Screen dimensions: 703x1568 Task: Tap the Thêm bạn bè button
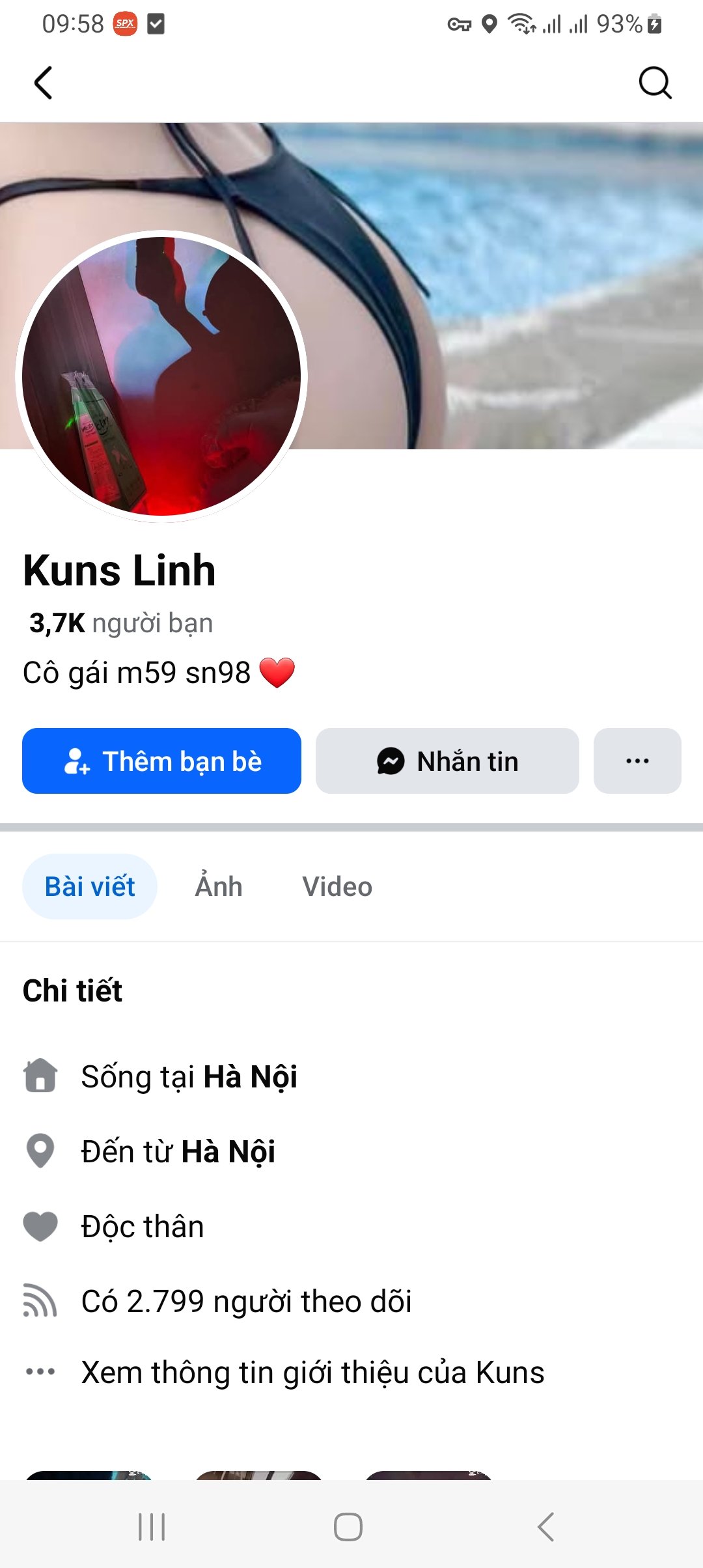pos(161,761)
